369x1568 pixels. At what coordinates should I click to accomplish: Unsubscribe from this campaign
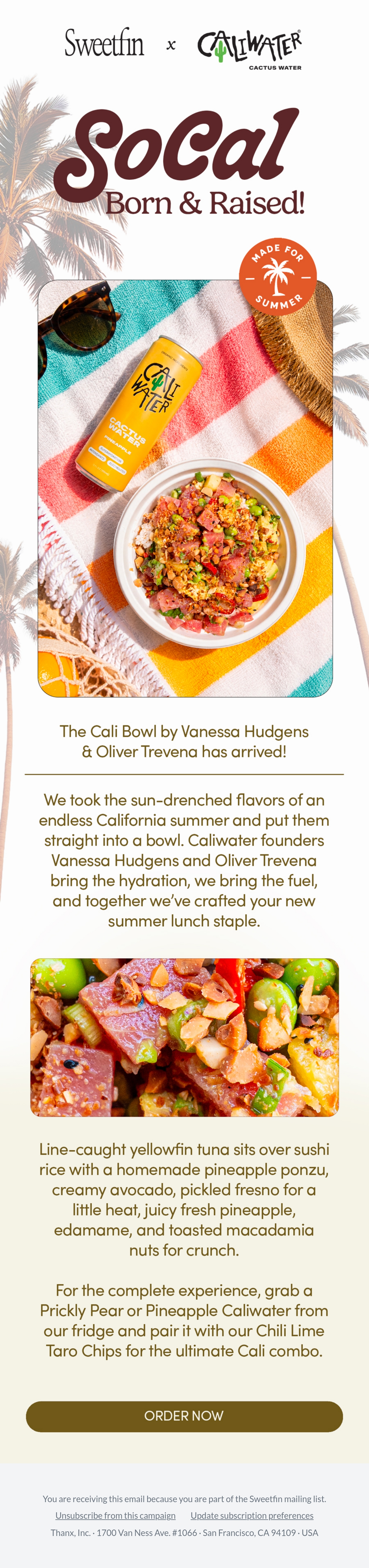(116, 1515)
